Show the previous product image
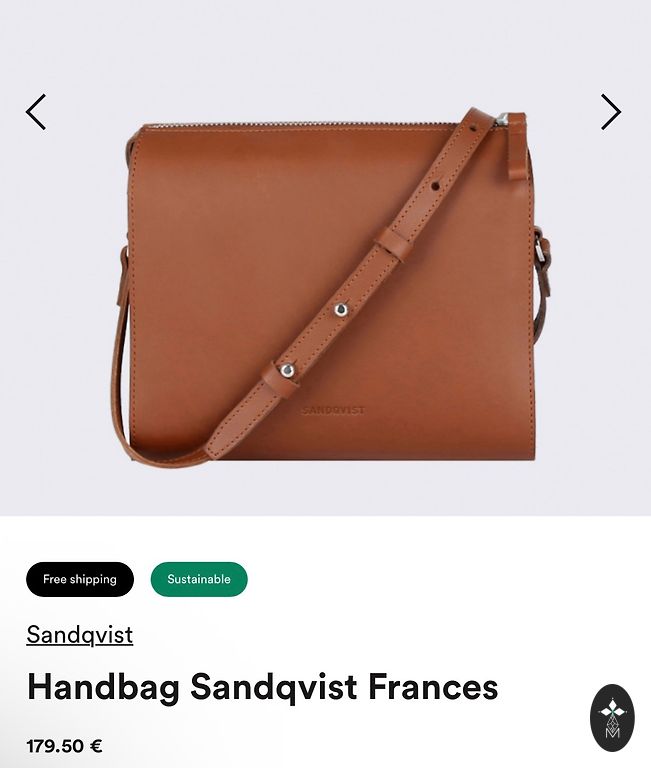Viewport: 651px width, 768px height. 36,112
